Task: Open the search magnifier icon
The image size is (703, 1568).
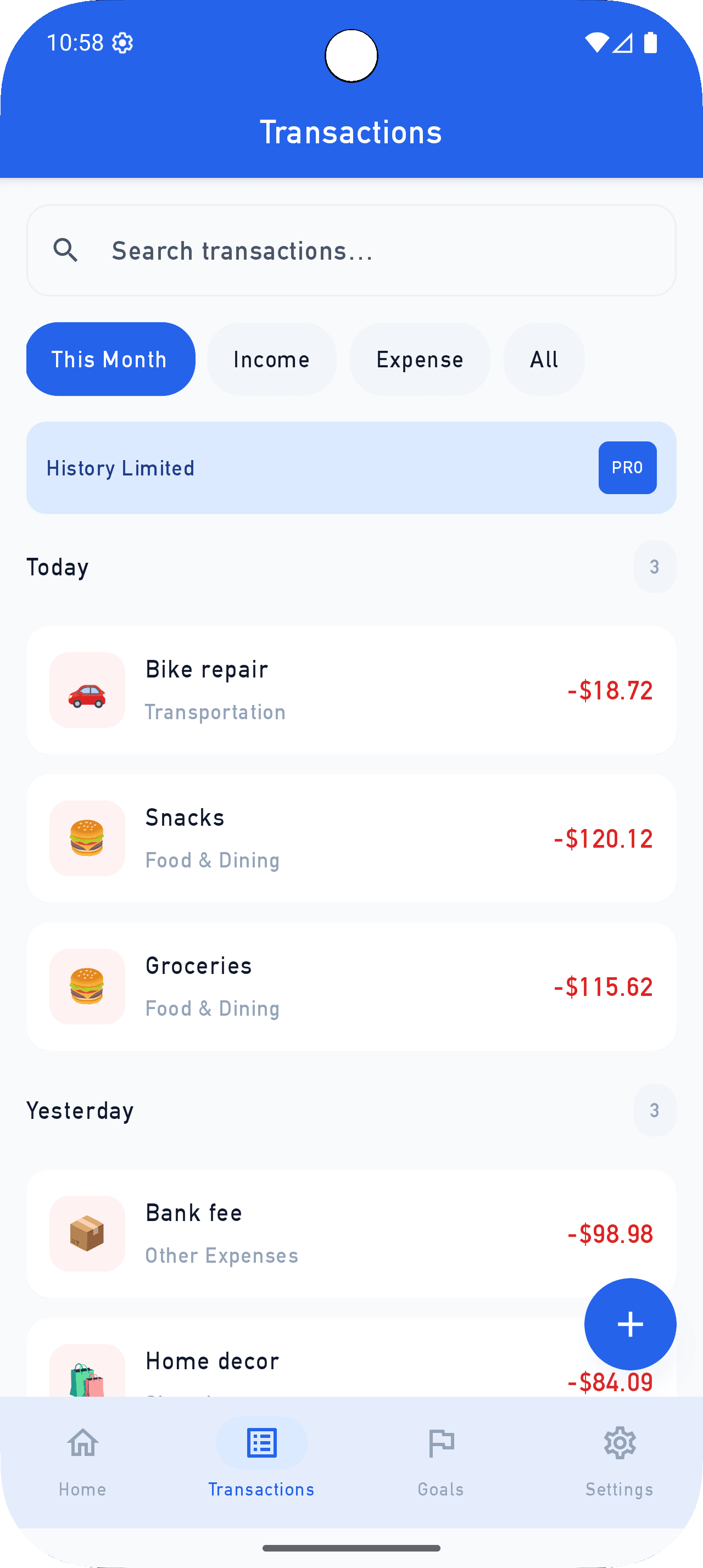Action: [66, 250]
